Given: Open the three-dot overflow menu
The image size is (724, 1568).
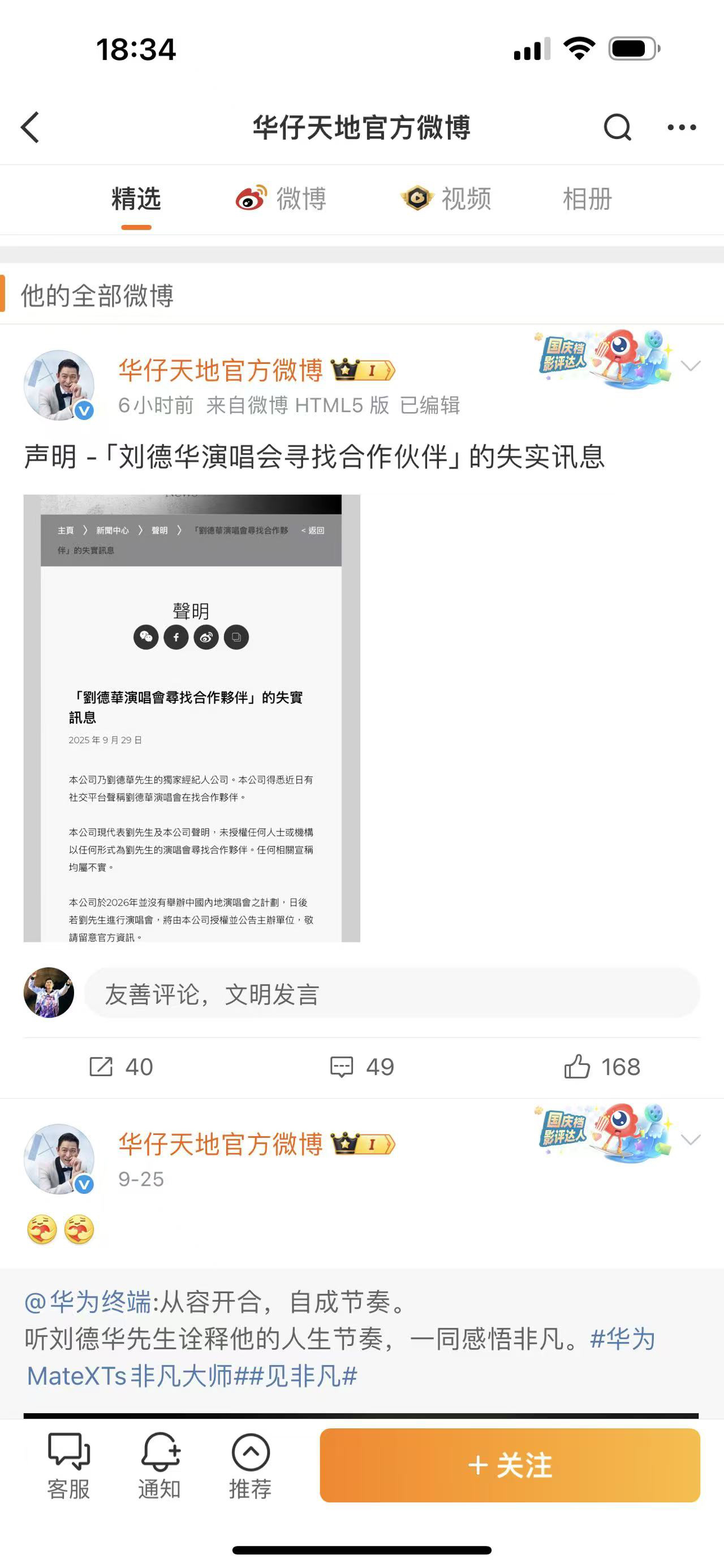Looking at the screenshot, I should (x=682, y=127).
